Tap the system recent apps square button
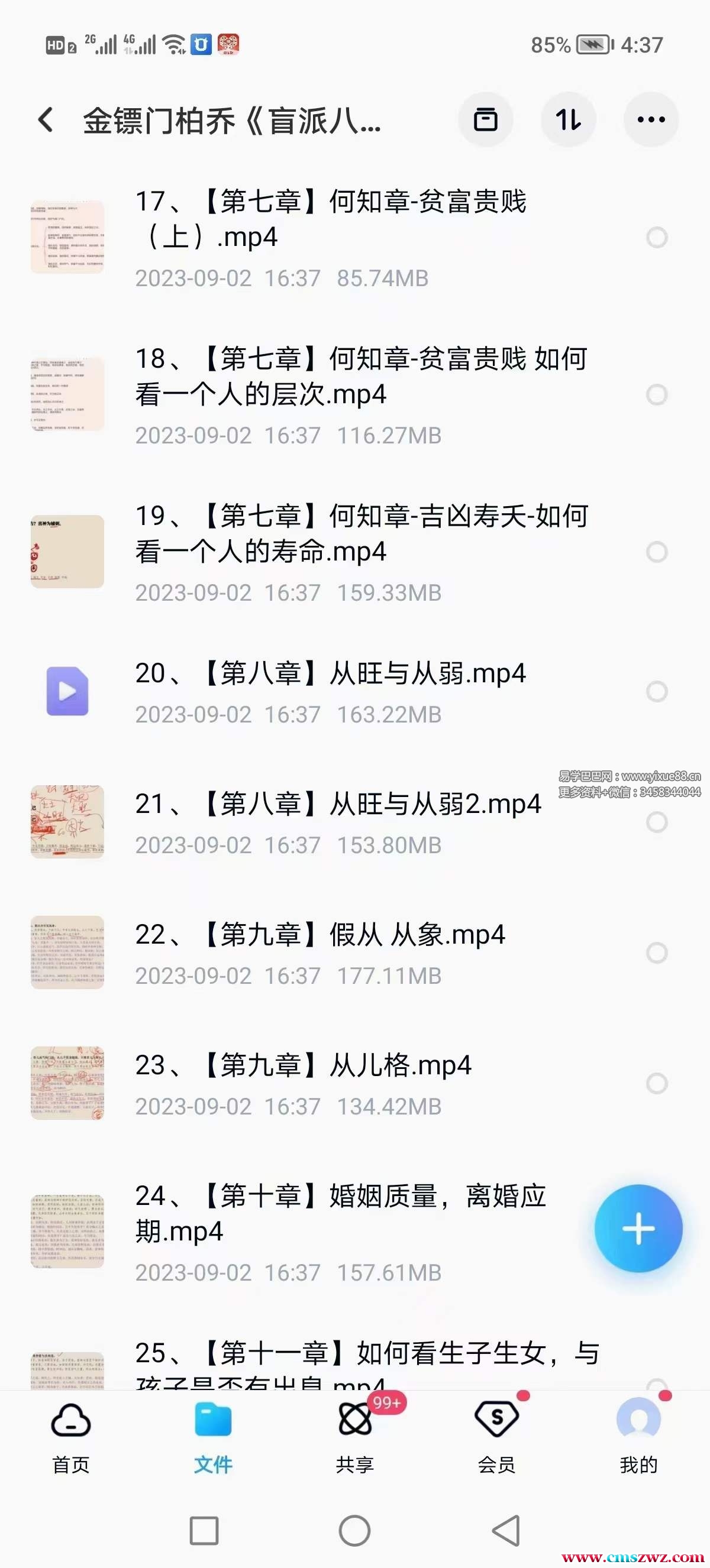This screenshot has height=1568, width=710. click(x=204, y=1530)
